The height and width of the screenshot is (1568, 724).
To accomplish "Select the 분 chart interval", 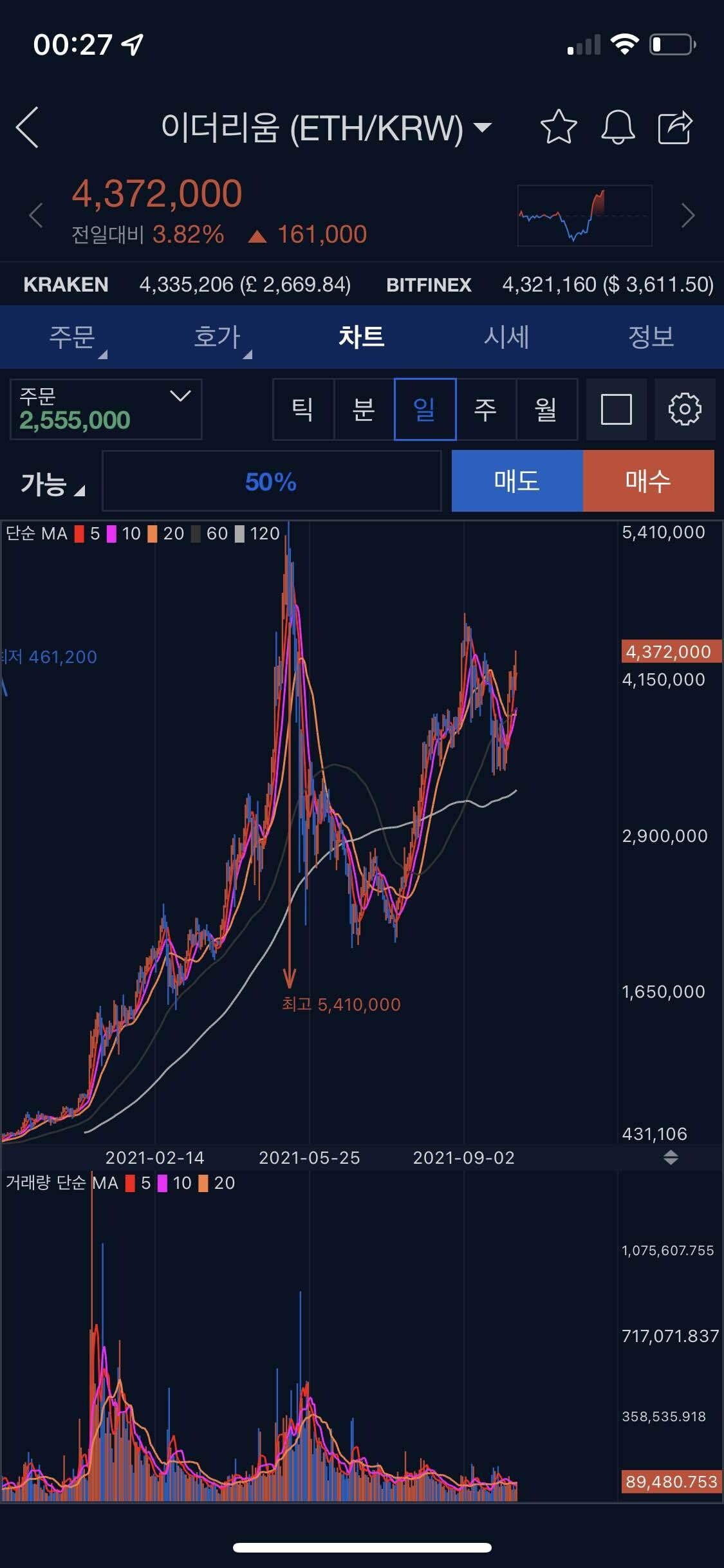I will tap(364, 409).
